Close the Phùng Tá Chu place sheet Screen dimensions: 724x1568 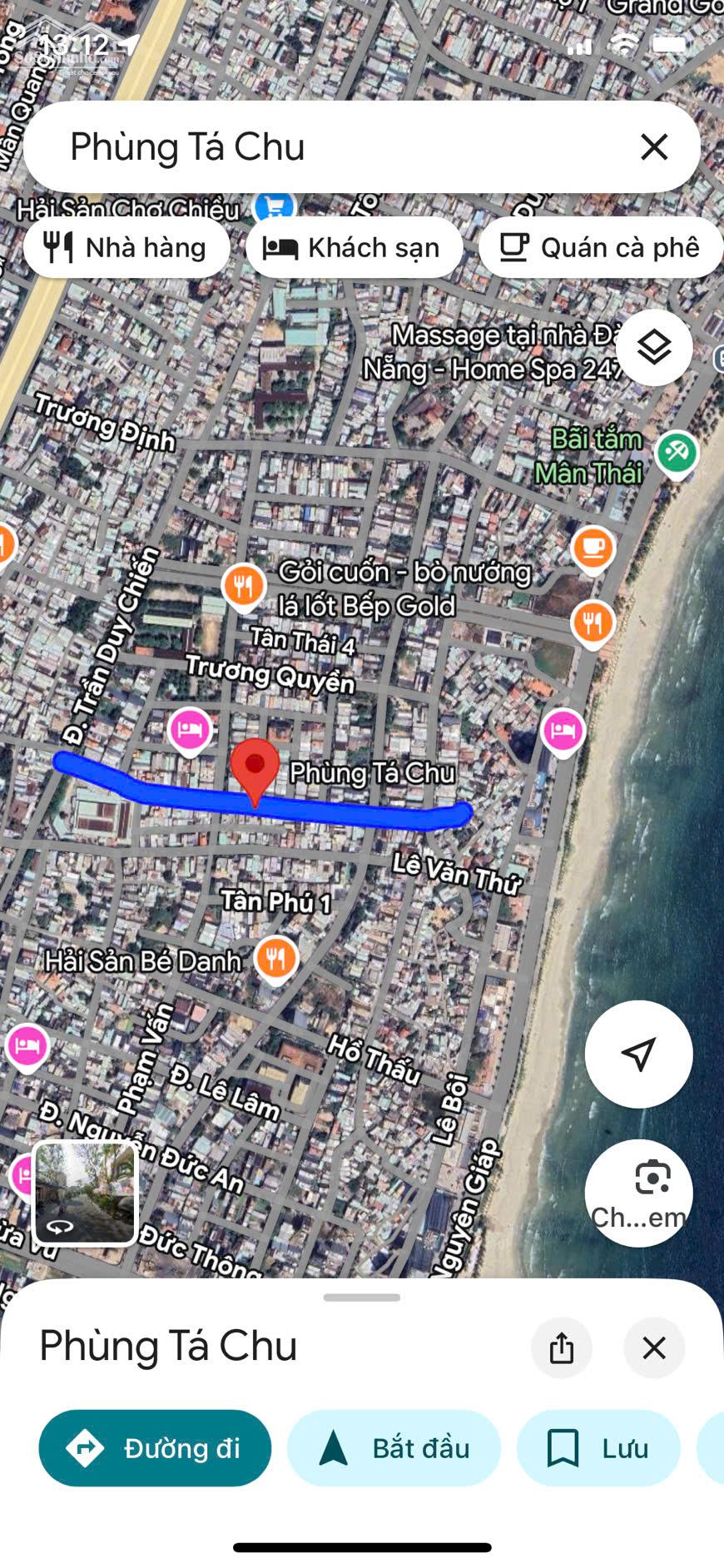click(x=654, y=1347)
